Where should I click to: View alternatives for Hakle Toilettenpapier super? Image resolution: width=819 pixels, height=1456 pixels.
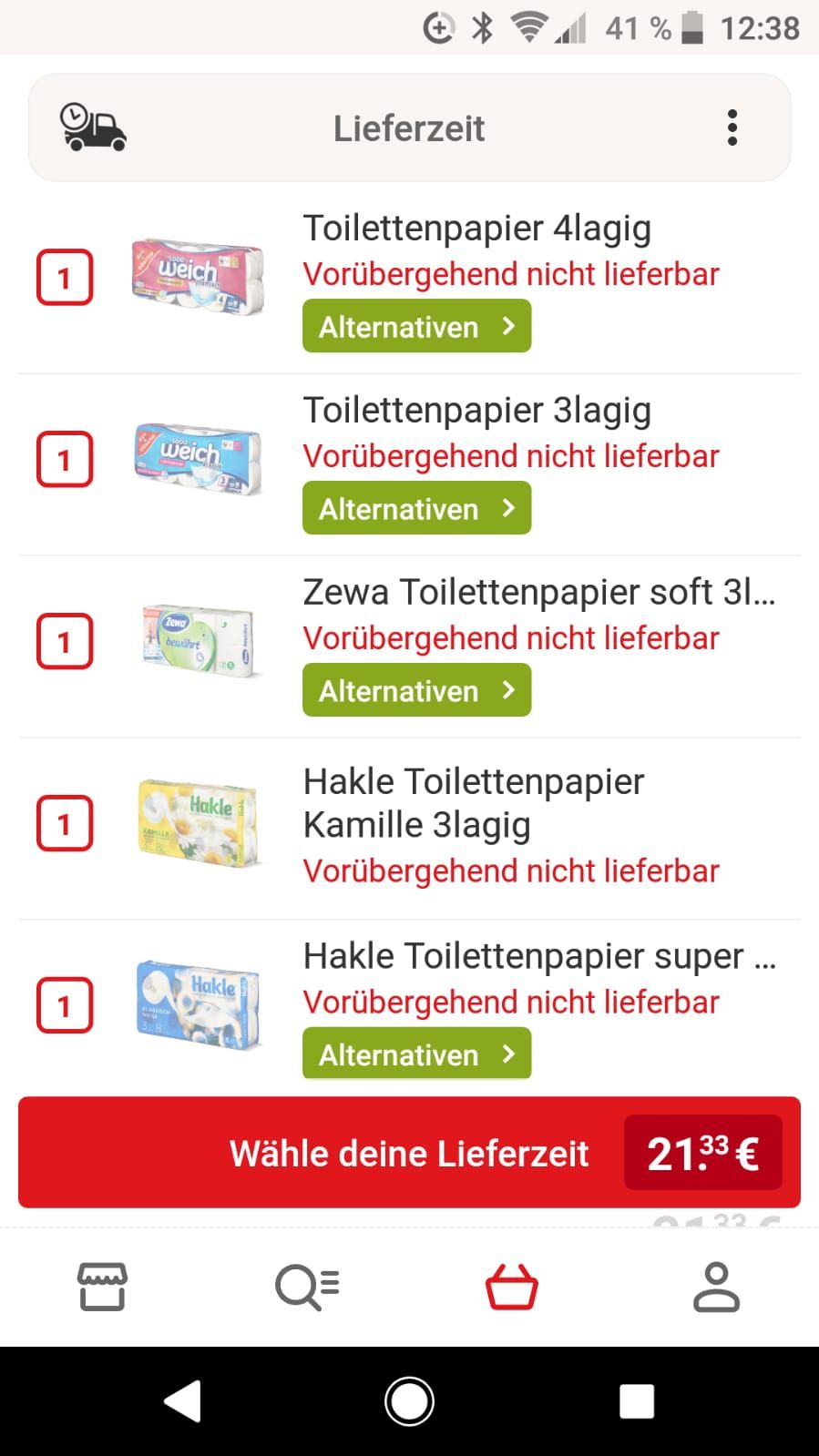[x=416, y=1054]
